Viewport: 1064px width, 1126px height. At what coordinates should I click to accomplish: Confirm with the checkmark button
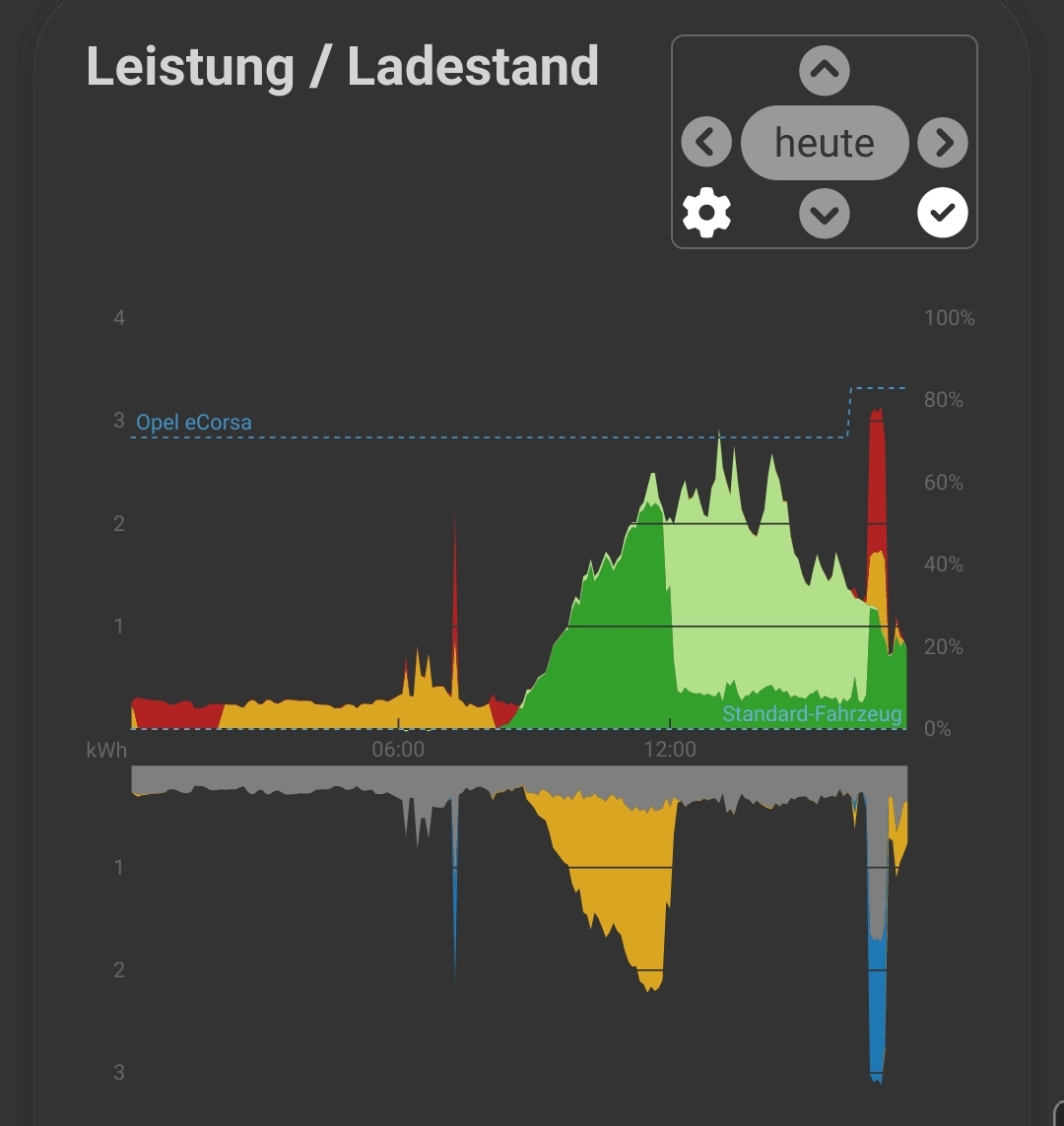pos(943,213)
